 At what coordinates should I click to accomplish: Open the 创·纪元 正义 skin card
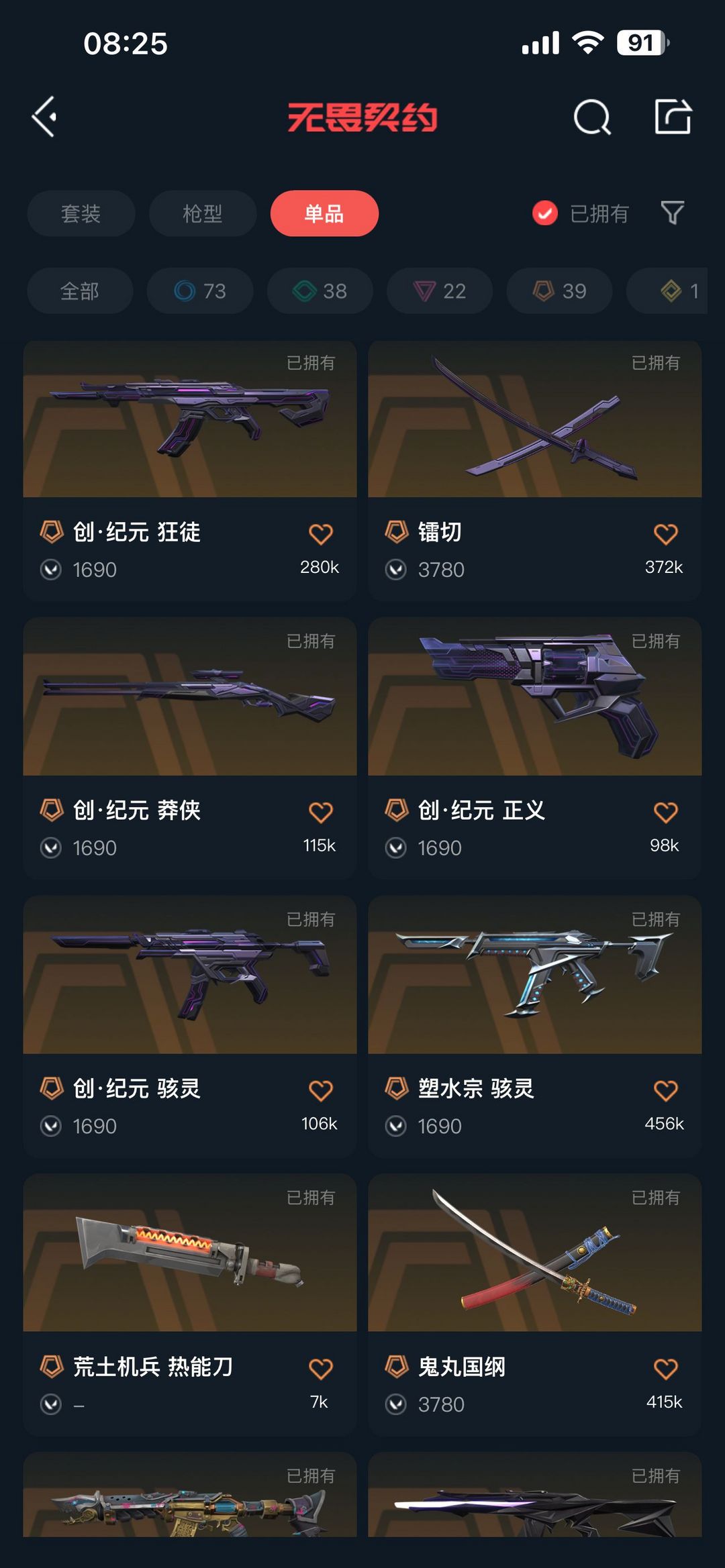coord(535,748)
